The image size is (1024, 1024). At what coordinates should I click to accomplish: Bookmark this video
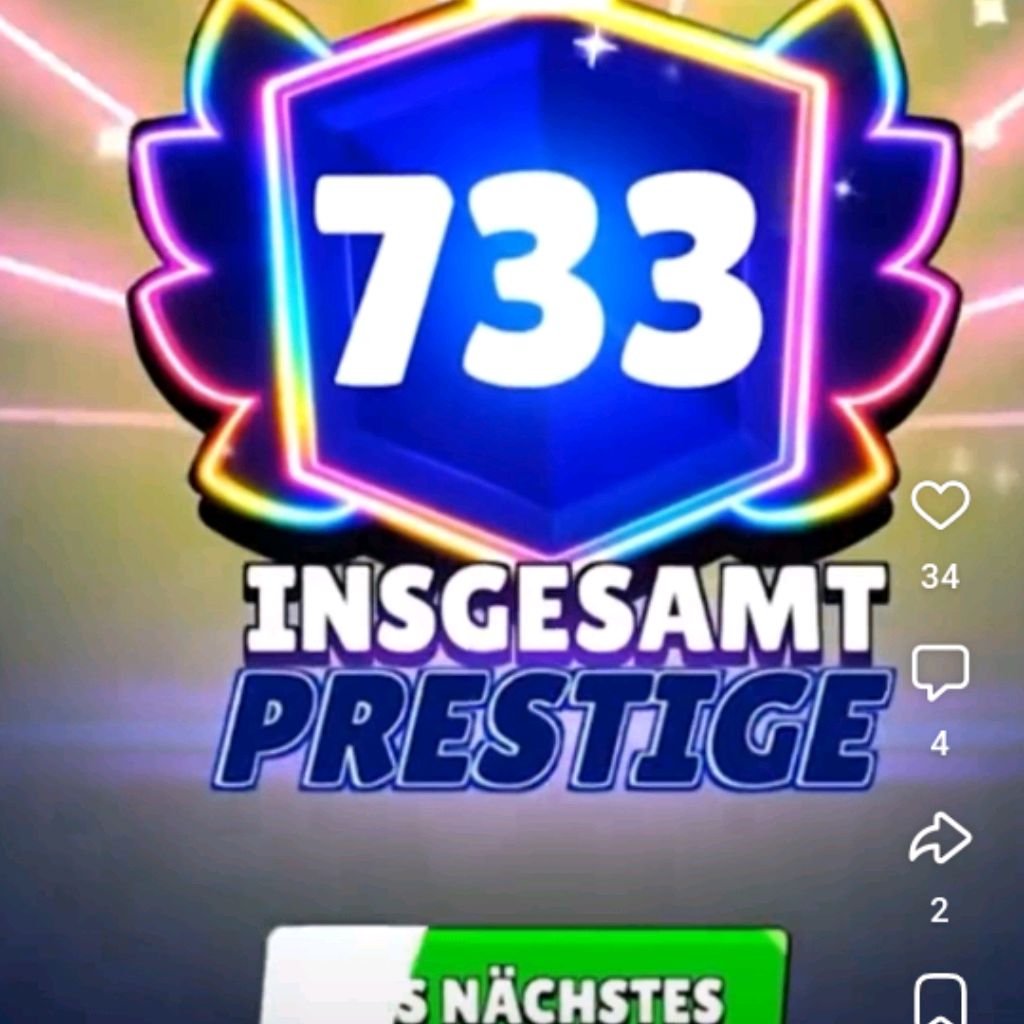(x=940, y=1000)
